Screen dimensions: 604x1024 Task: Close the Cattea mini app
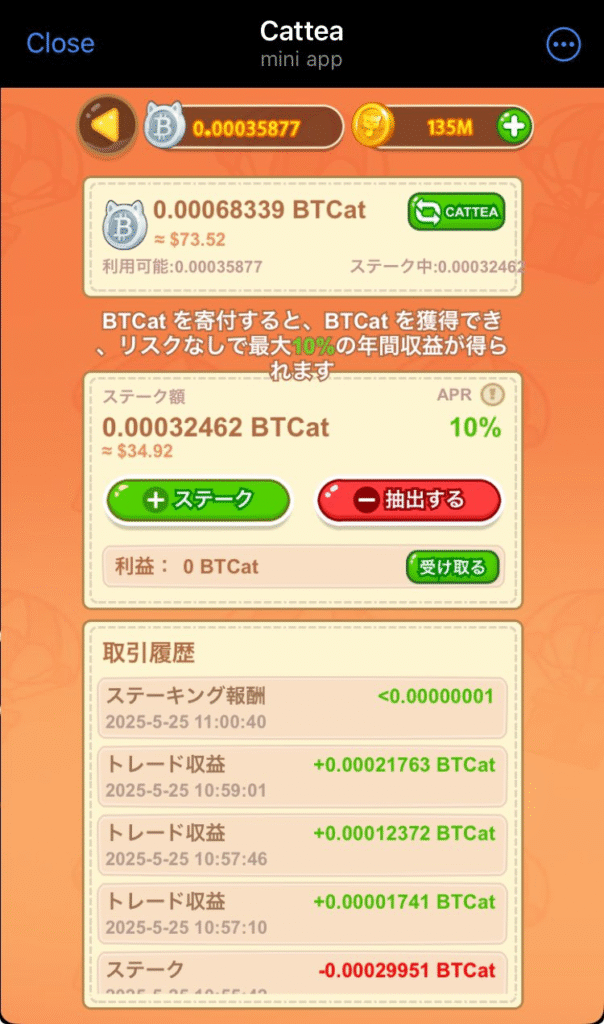pos(60,43)
